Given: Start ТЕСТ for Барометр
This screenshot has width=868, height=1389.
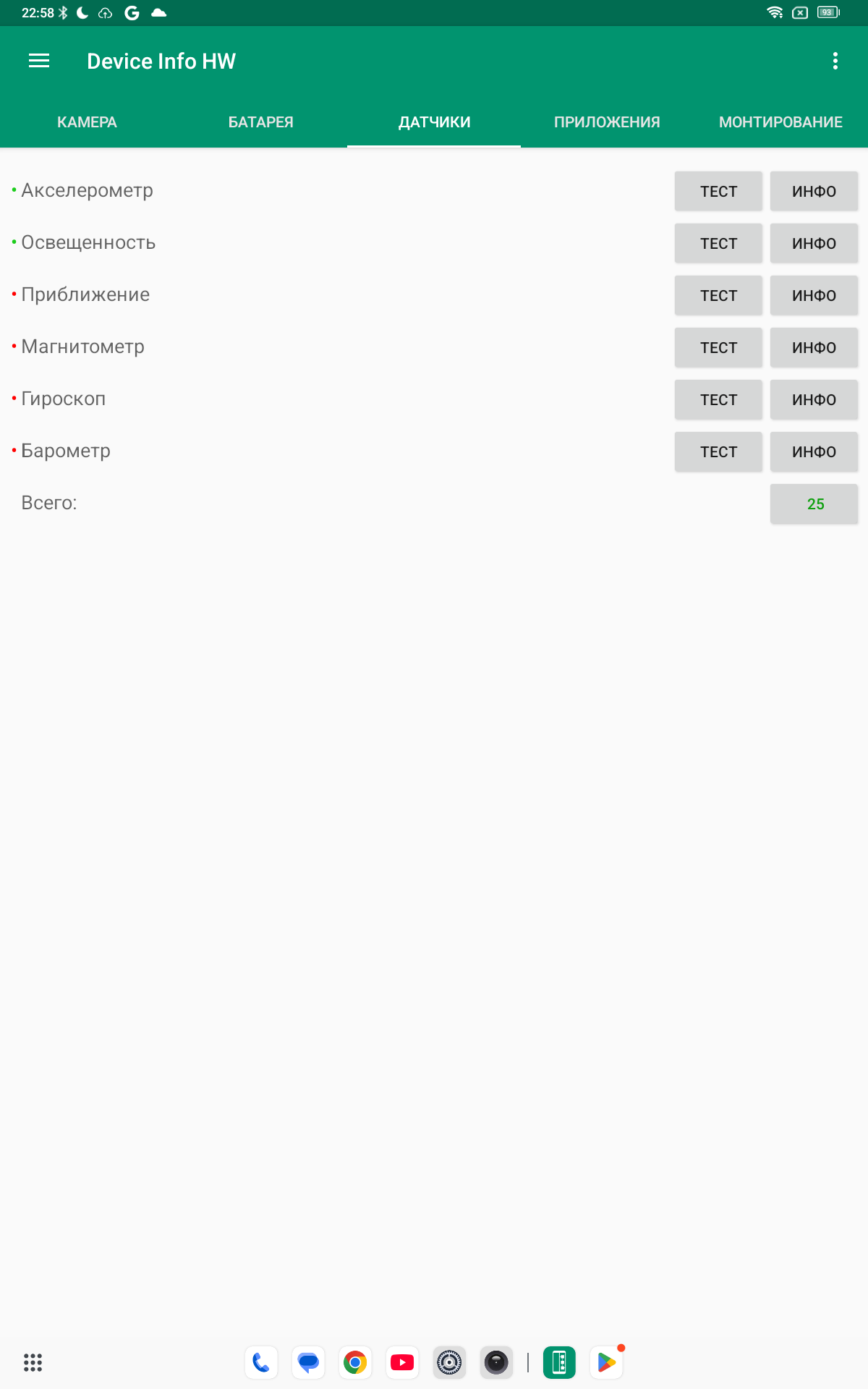Looking at the screenshot, I should (718, 452).
